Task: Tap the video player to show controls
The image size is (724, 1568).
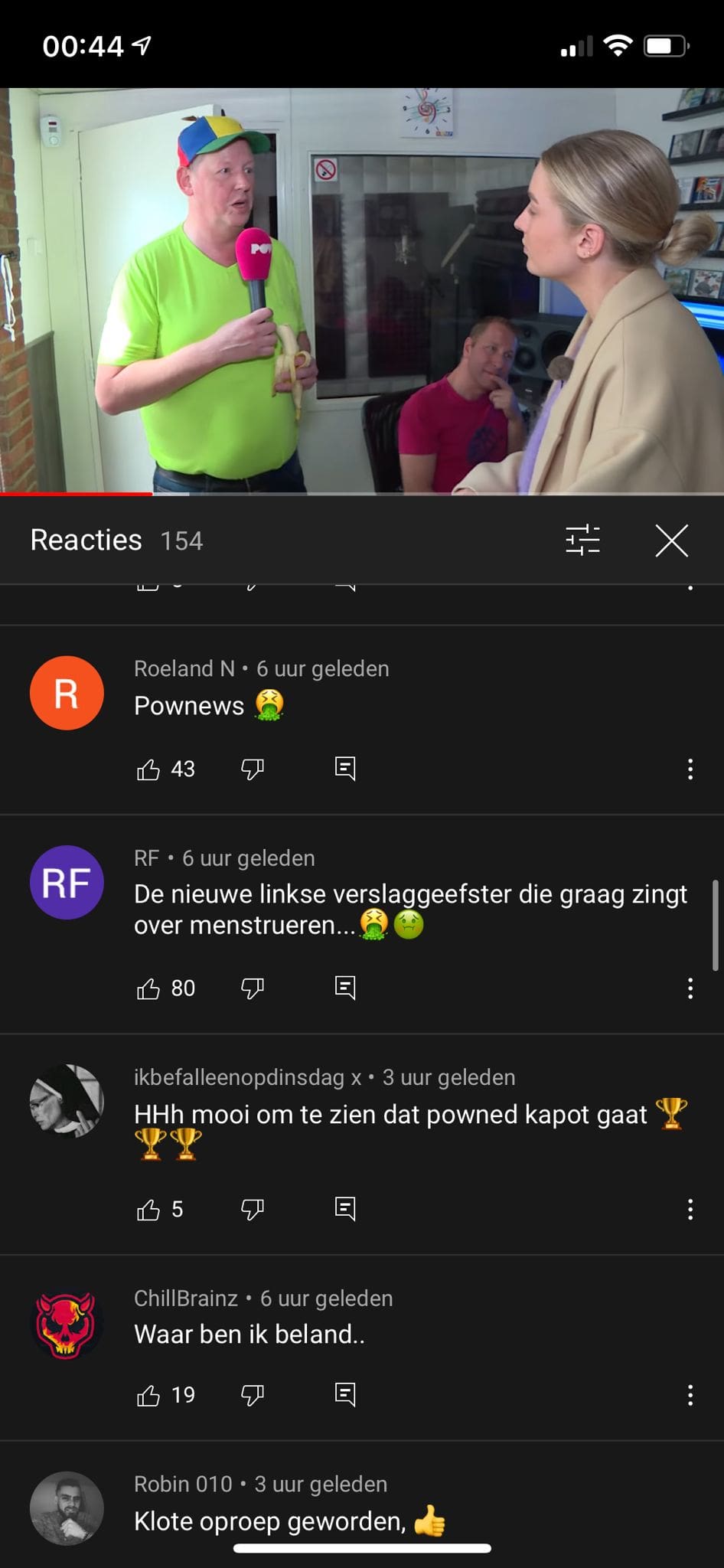Action: click(362, 291)
